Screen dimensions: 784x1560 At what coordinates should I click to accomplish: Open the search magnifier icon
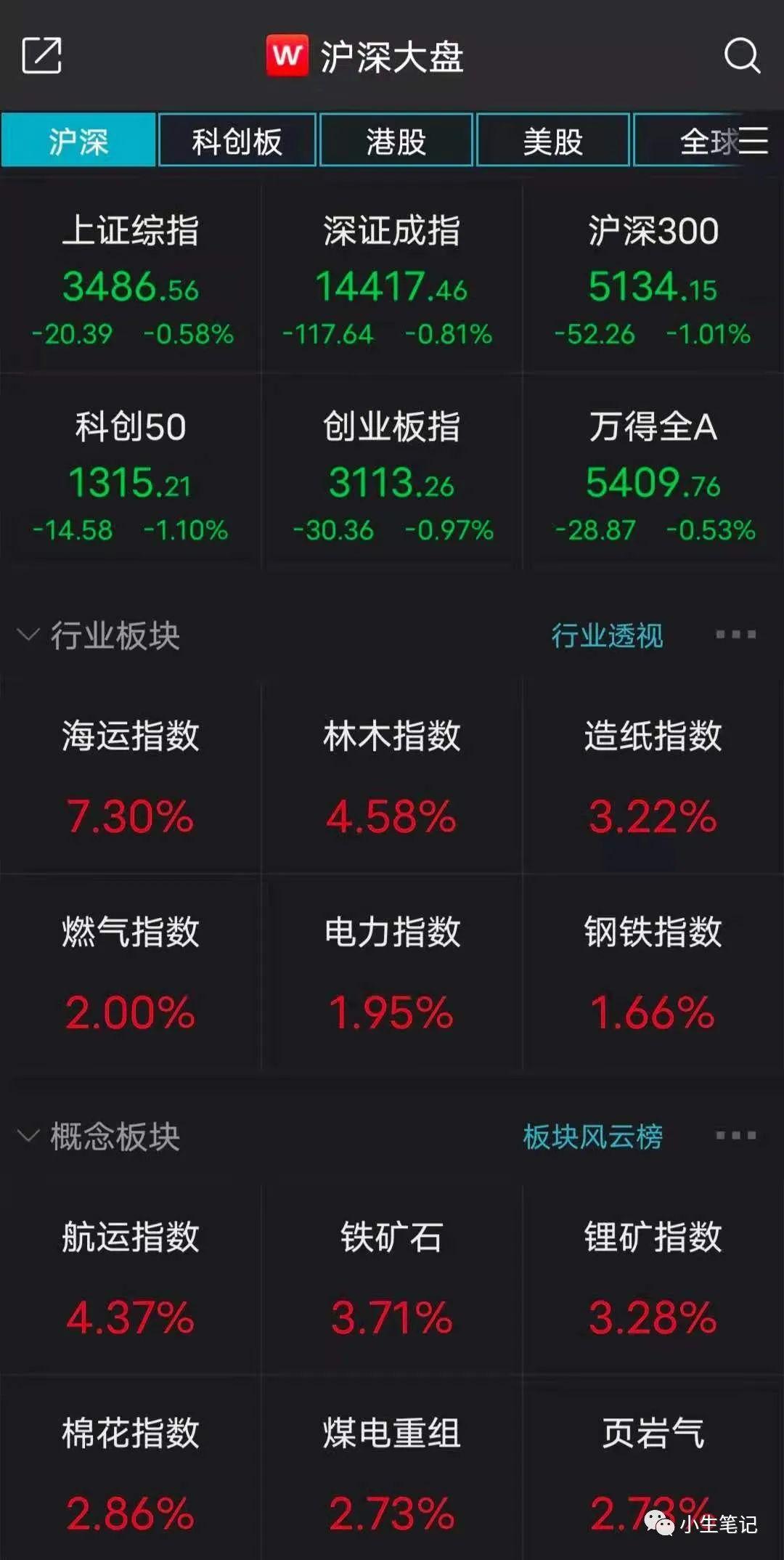742,56
